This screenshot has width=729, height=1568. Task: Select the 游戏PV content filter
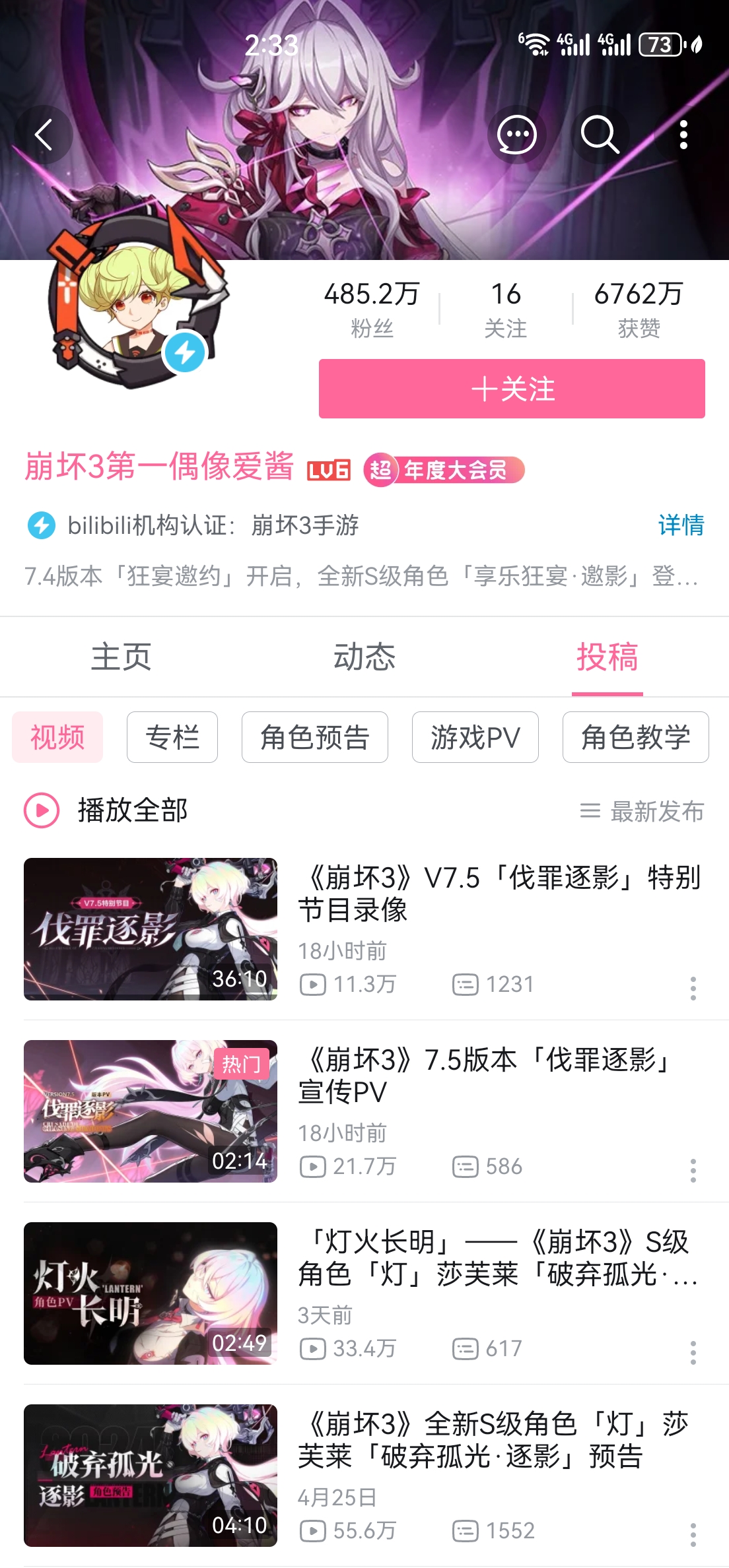point(475,737)
